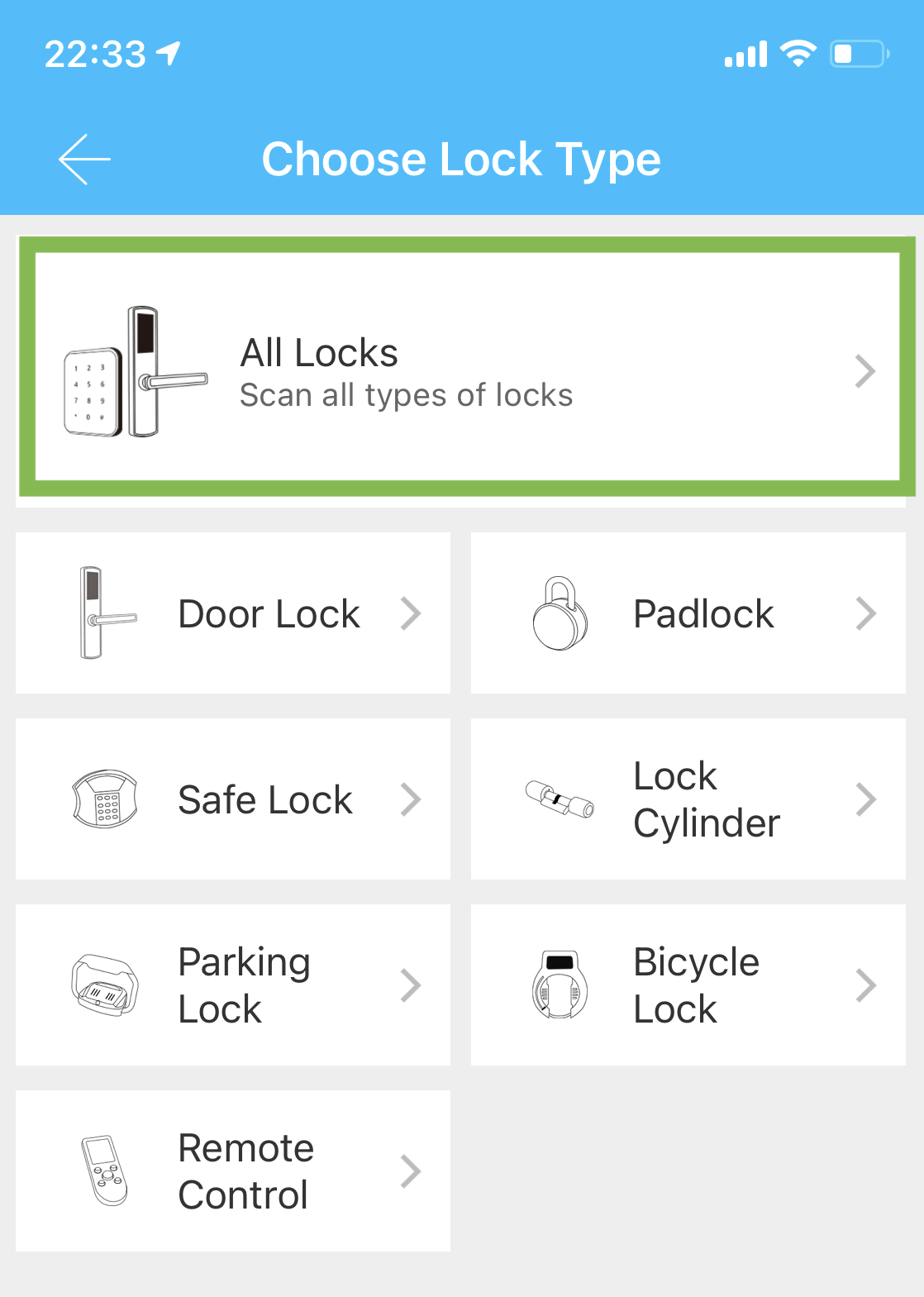Select the Door Lock type
Screen dimensions: 924x1297
pos(233,613)
